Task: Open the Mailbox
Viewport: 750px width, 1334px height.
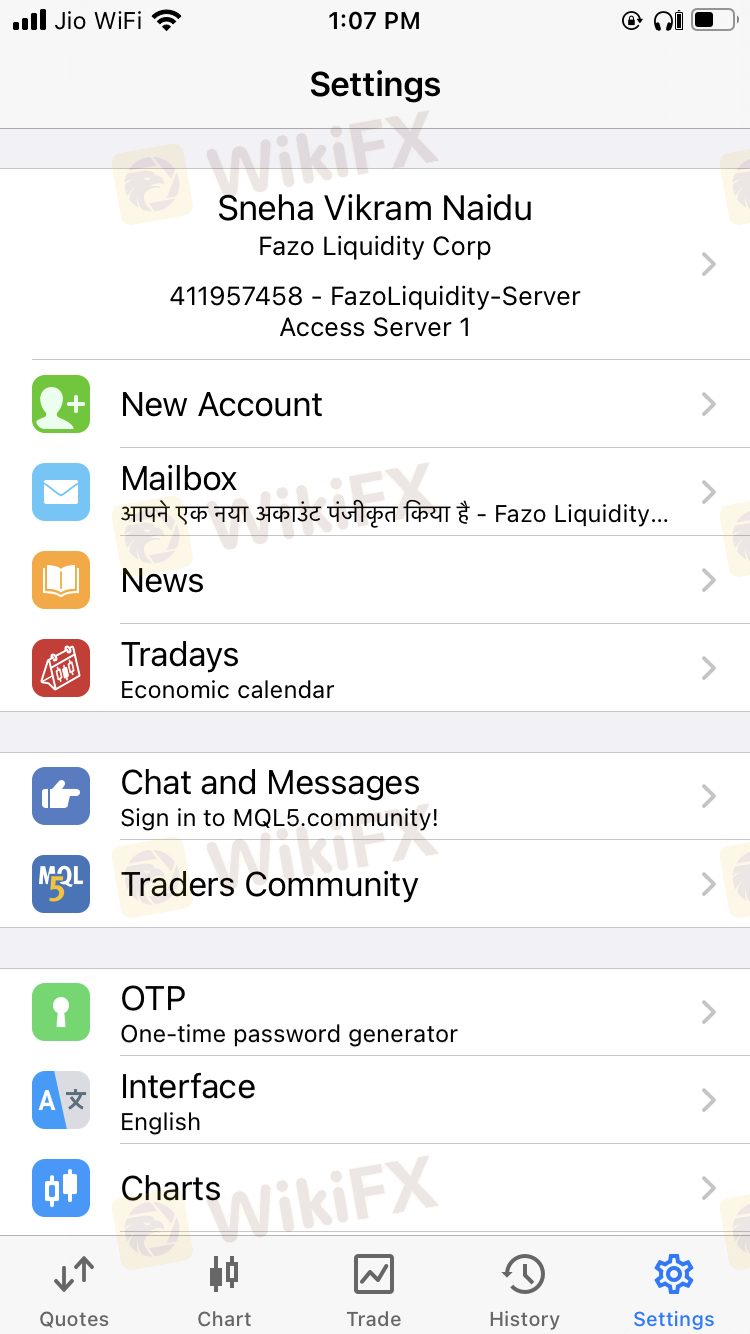Action: point(375,492)
